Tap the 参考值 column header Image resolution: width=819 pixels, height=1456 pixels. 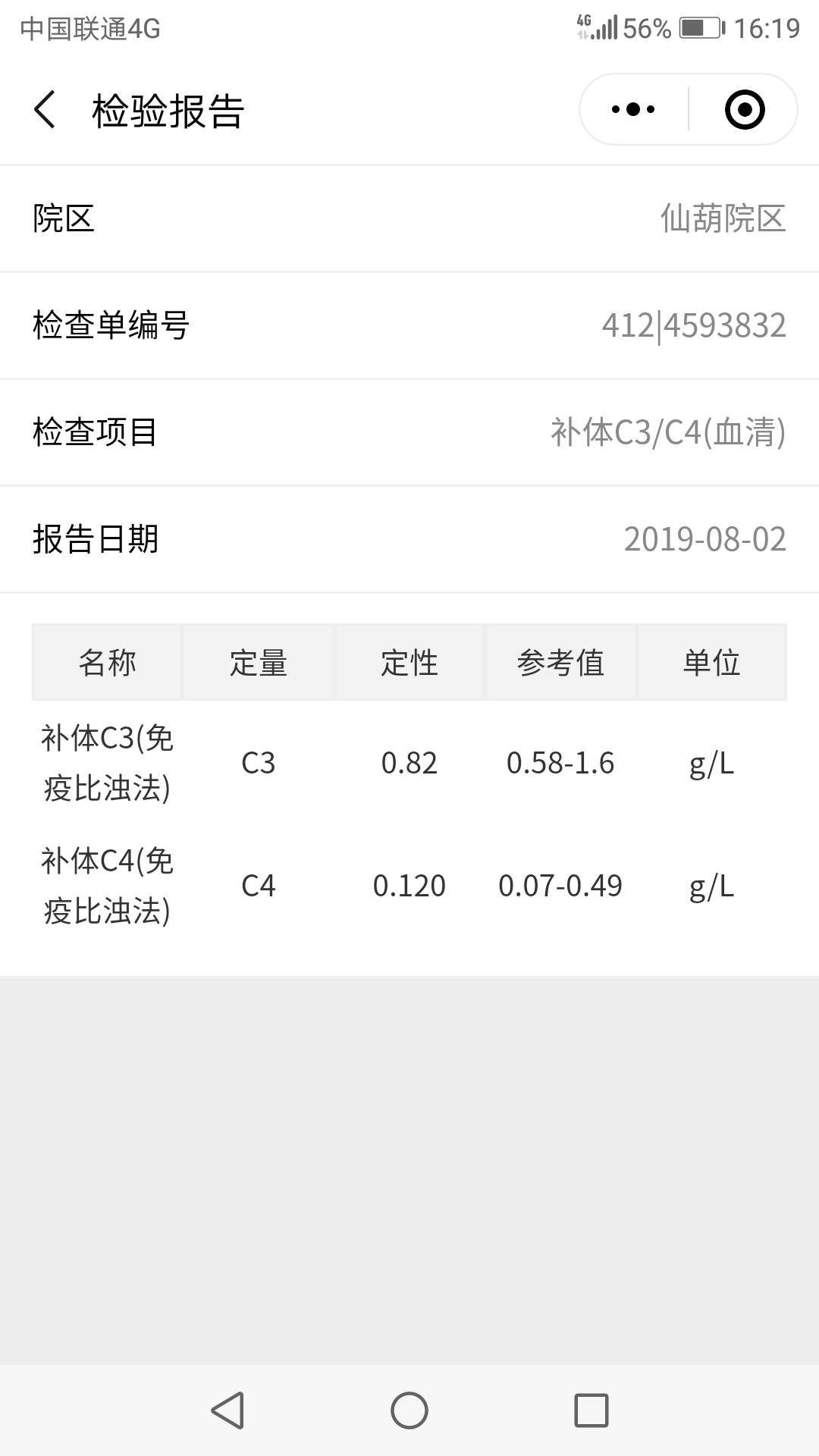(561, 661)
